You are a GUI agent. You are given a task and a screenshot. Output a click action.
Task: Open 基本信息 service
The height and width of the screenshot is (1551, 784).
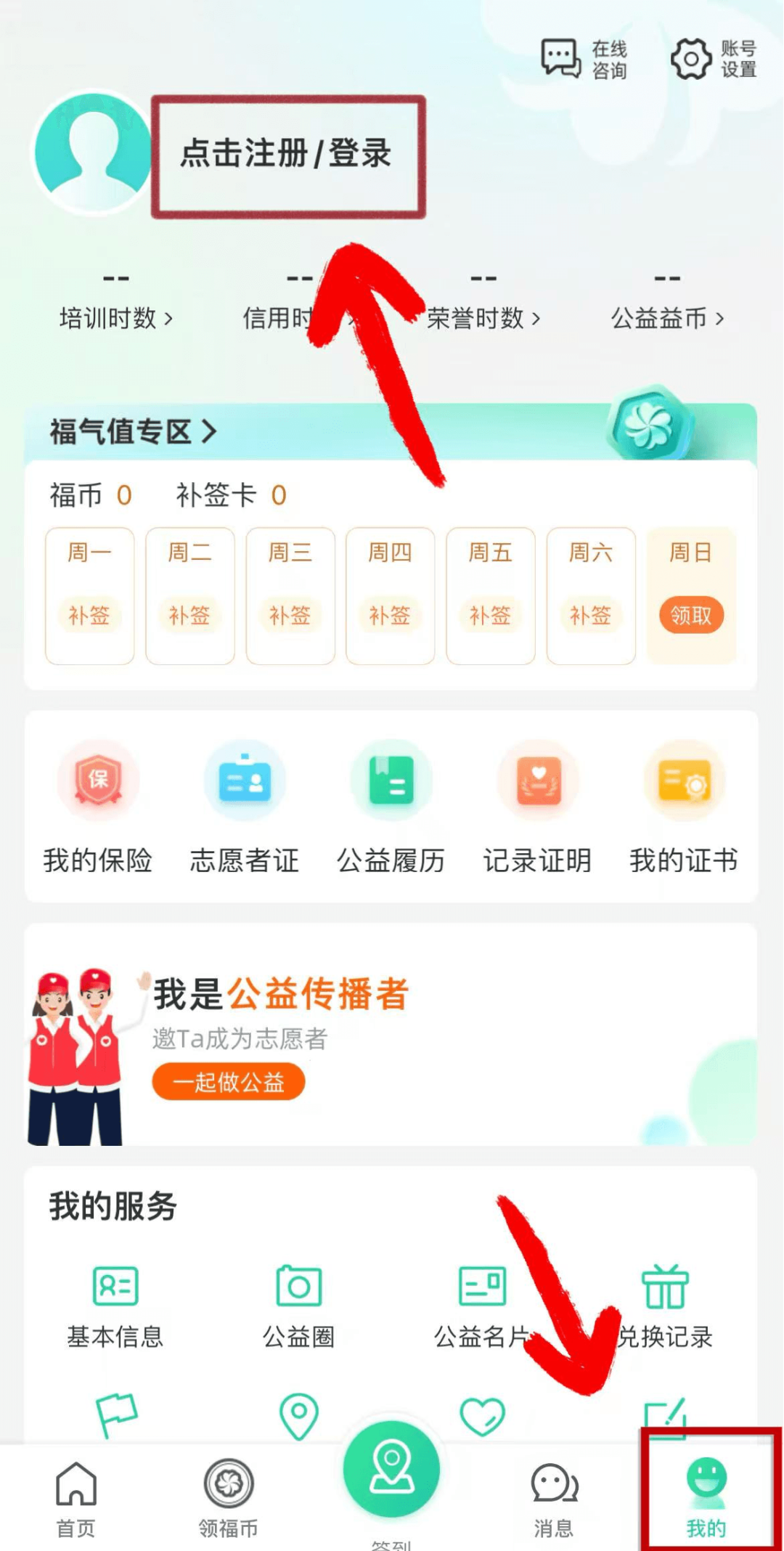pyautogui.click(x=115, y=1305)
